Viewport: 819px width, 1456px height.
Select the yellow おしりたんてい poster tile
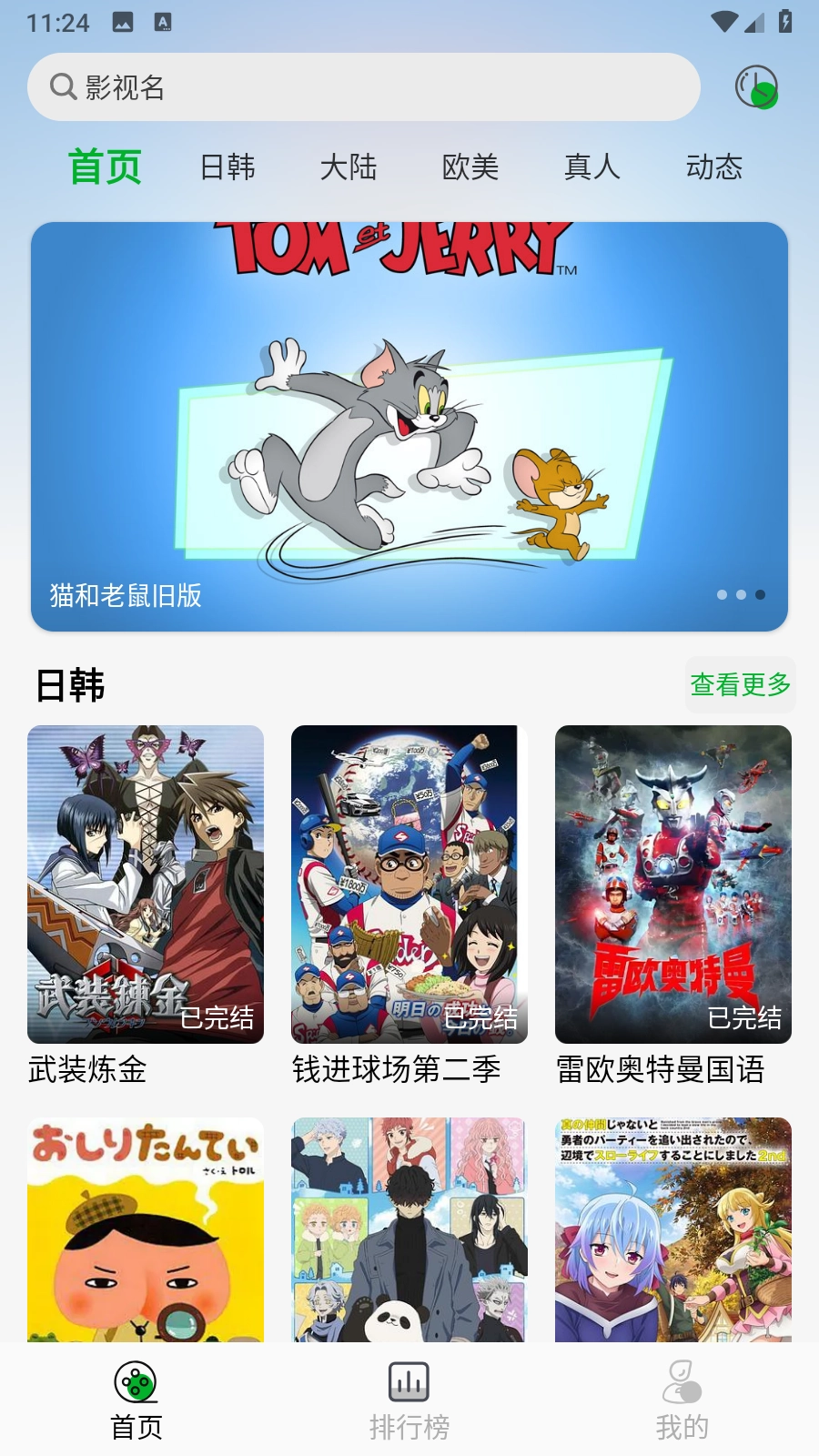pyautogui.click(x=146, y=1228)
